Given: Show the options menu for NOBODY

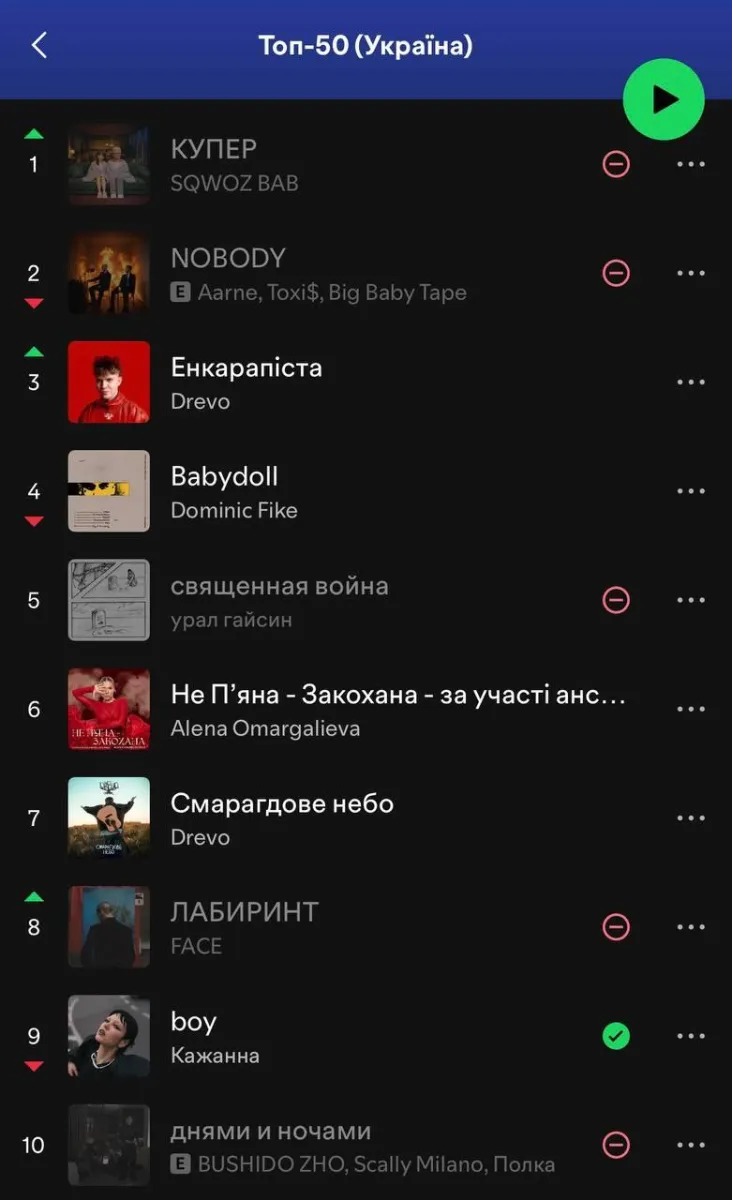Looking at the screenshot, I should 691,273.
